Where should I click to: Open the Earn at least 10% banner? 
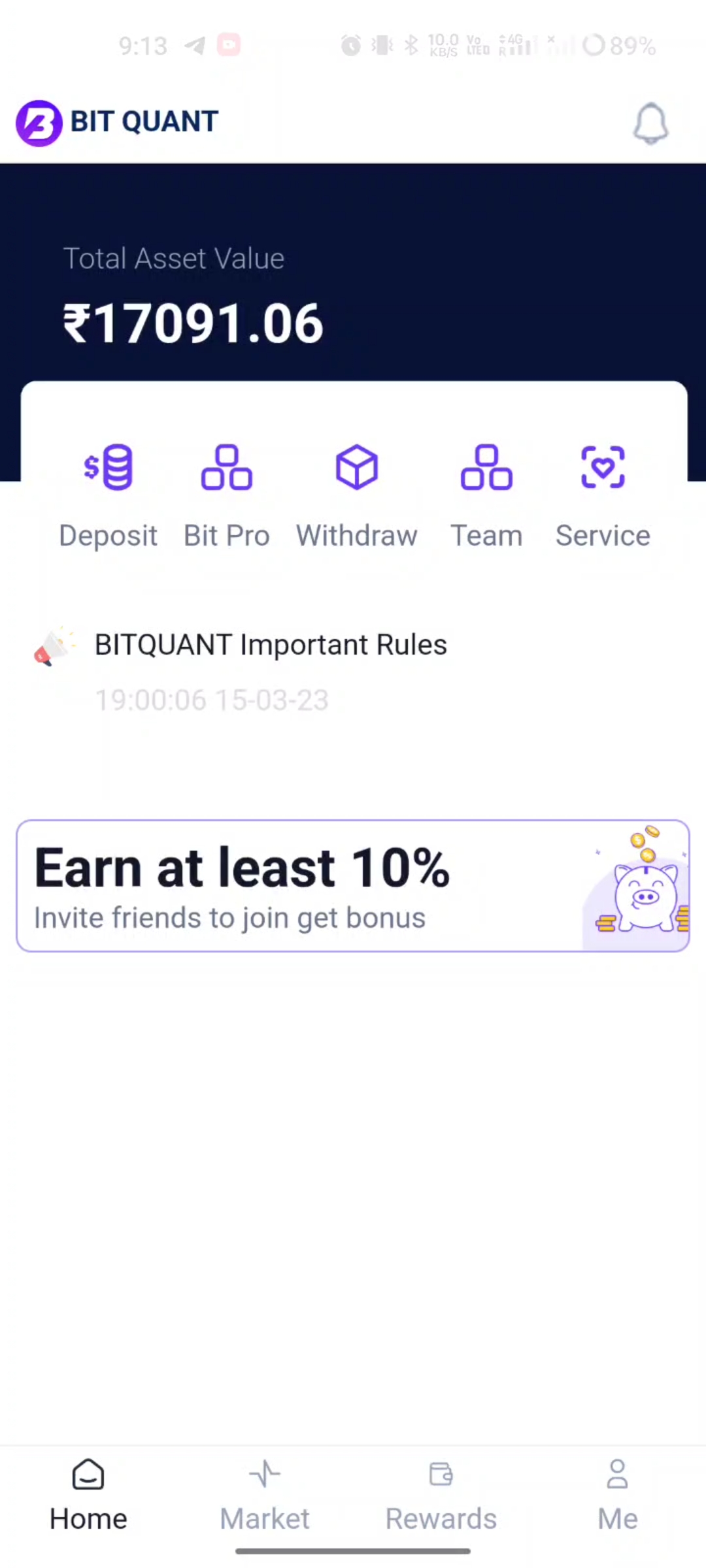pyautogui.click(x=353, y=886)
